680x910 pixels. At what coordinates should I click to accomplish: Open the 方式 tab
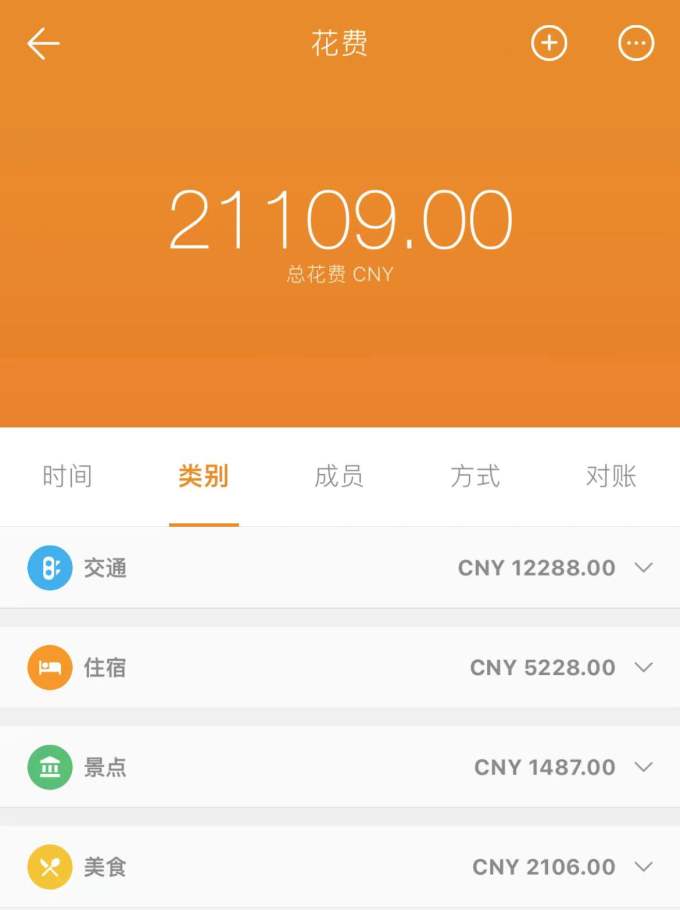(x=475, y=476)
